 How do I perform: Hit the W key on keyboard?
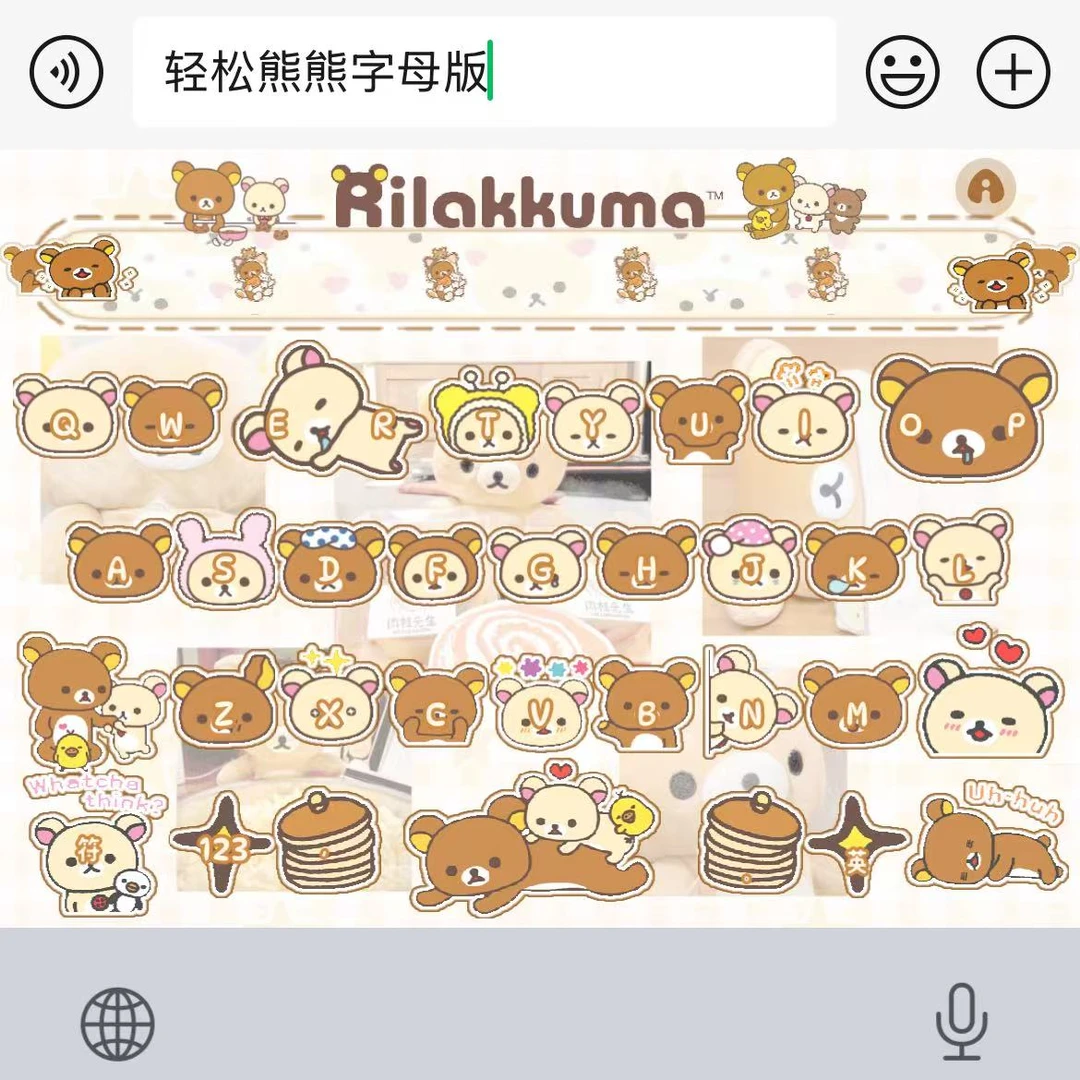(x=172, y=425)
